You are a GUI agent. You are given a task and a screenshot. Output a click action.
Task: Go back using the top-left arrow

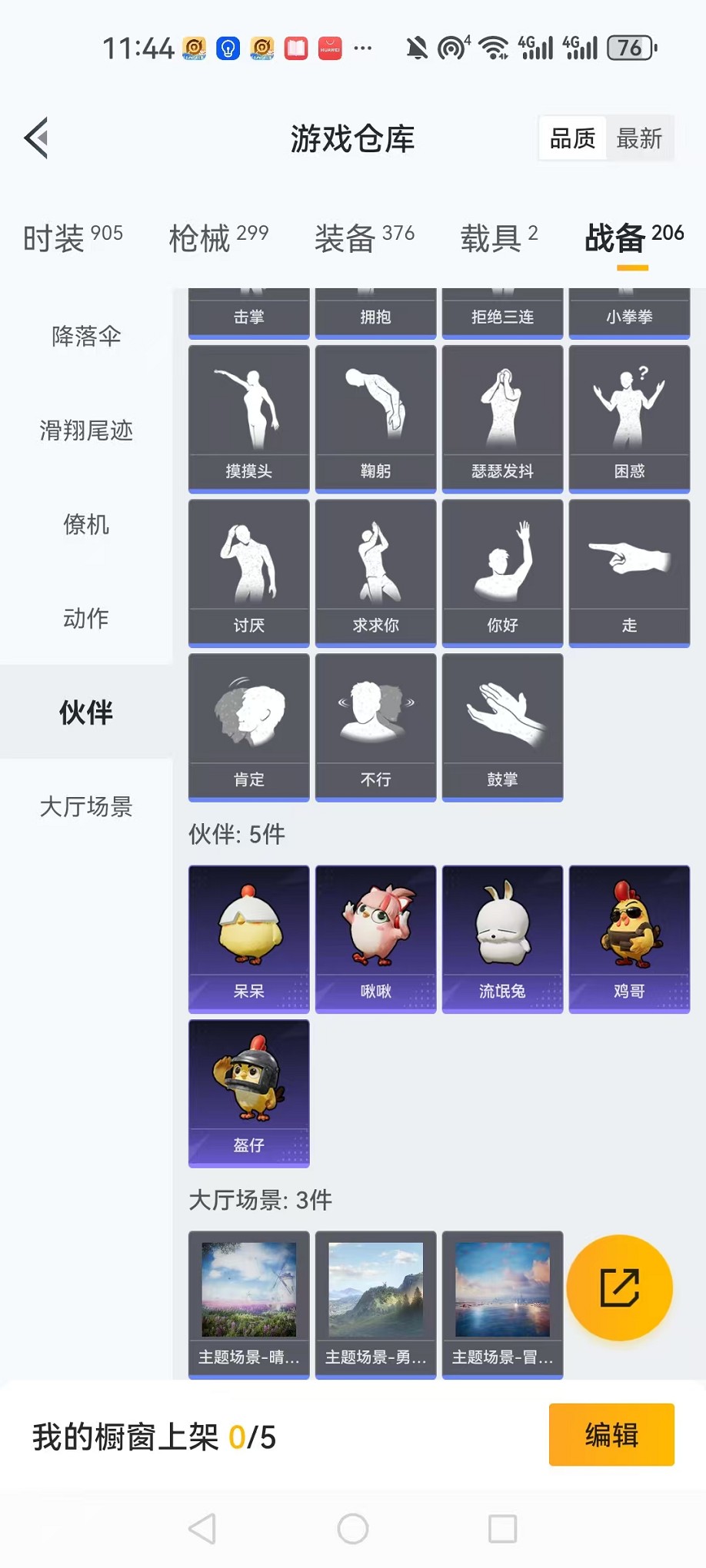[x=37, y=138]
